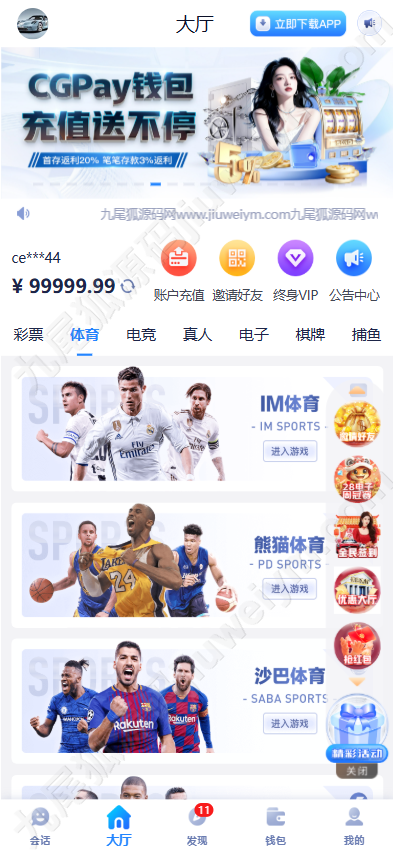Open 邀请好友 invite friends
The width and height of the screenshot is (393, 850).
237,271
